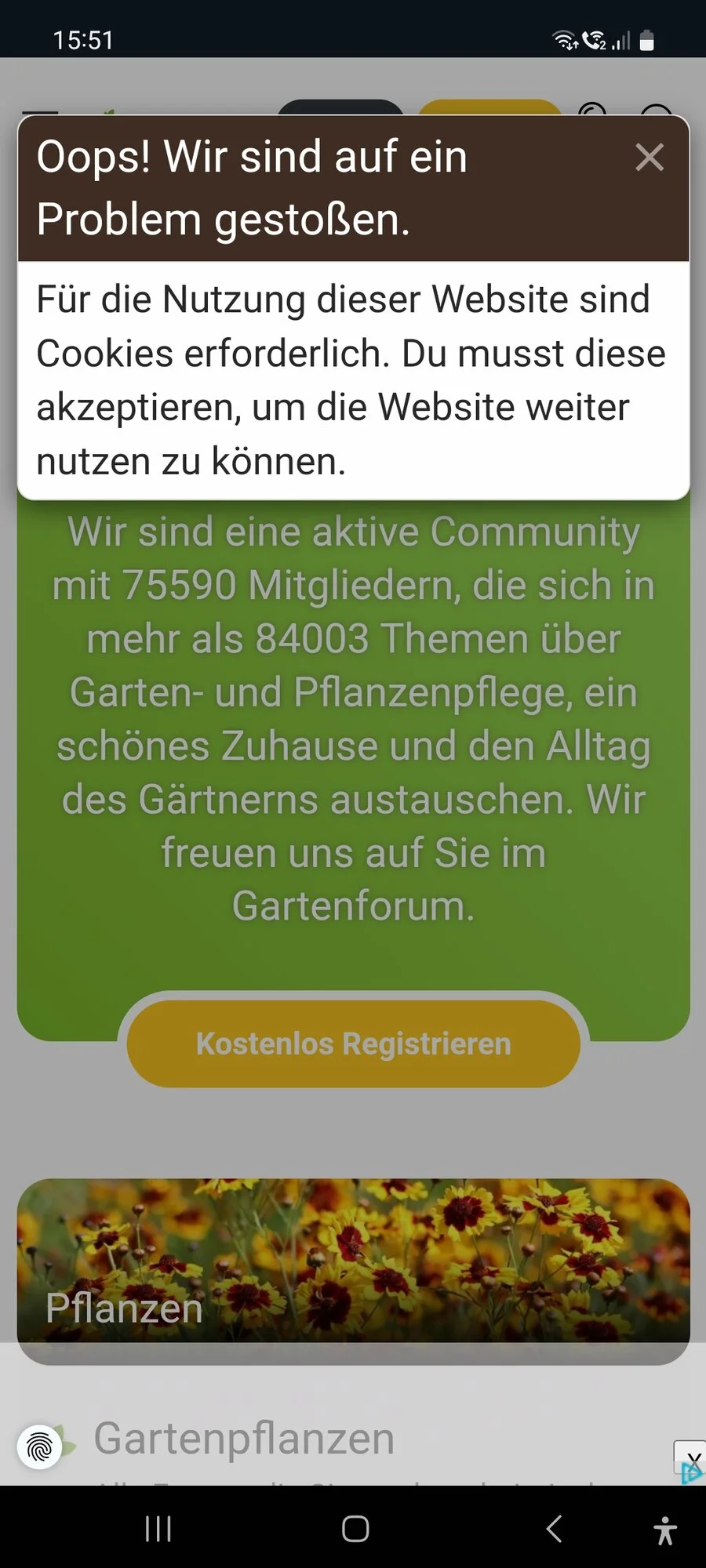Go back with the system back button
Image resolution: width=706 pixels, height=1568 pixels.
pyautogui.click(x=554, y=1529)
